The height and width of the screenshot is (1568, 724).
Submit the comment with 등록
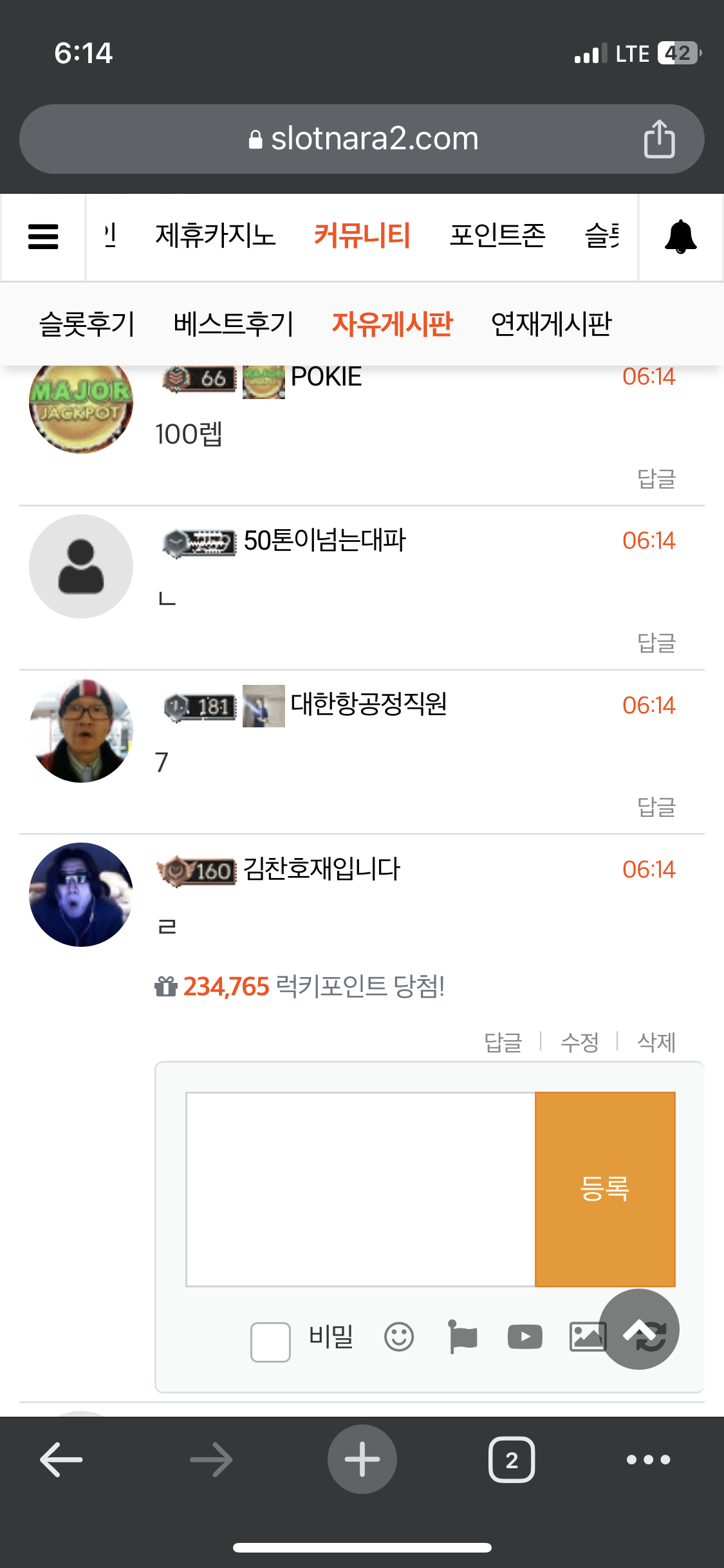tap(605, 1190)
